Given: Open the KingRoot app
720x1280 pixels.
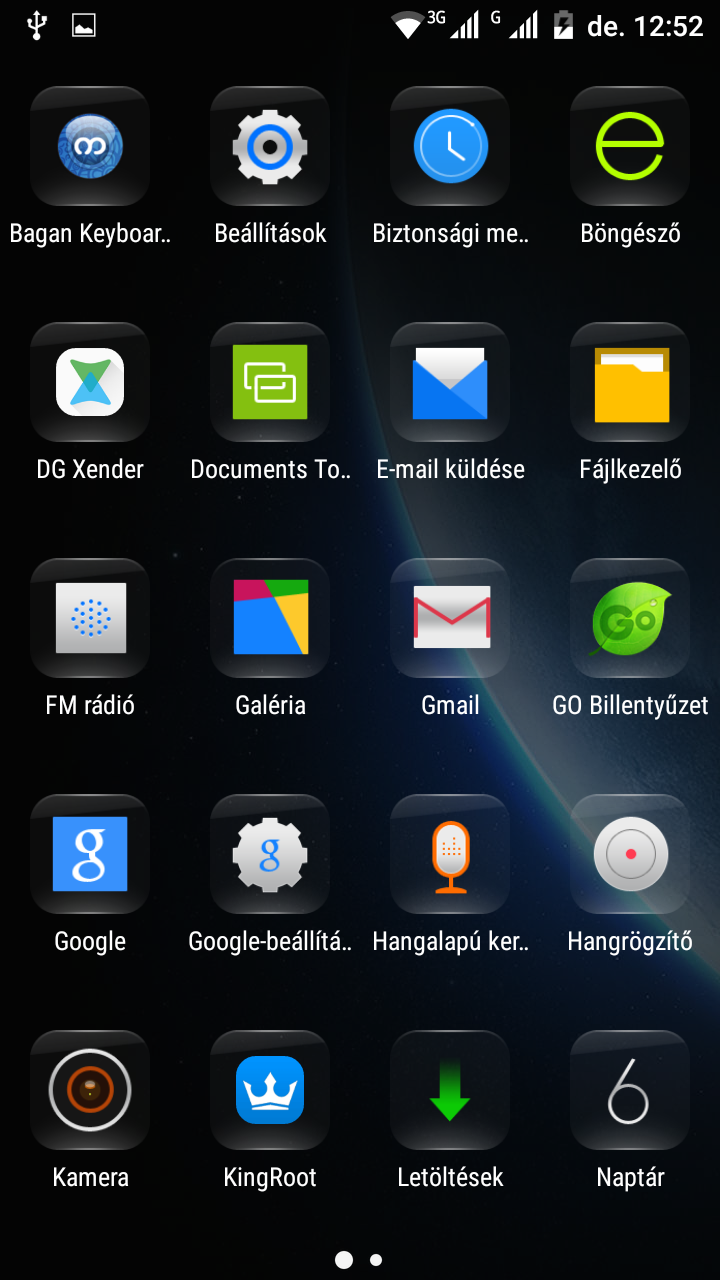Looking at the screenshot, I should tap(270, 1091).
